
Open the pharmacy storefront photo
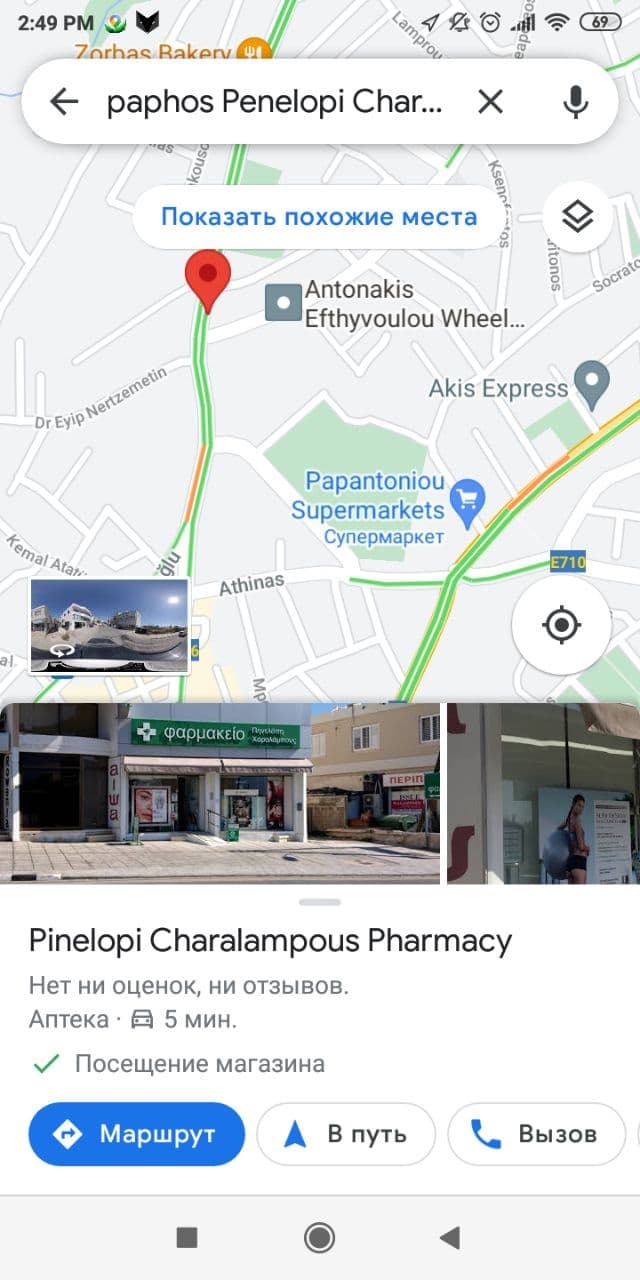219,792
